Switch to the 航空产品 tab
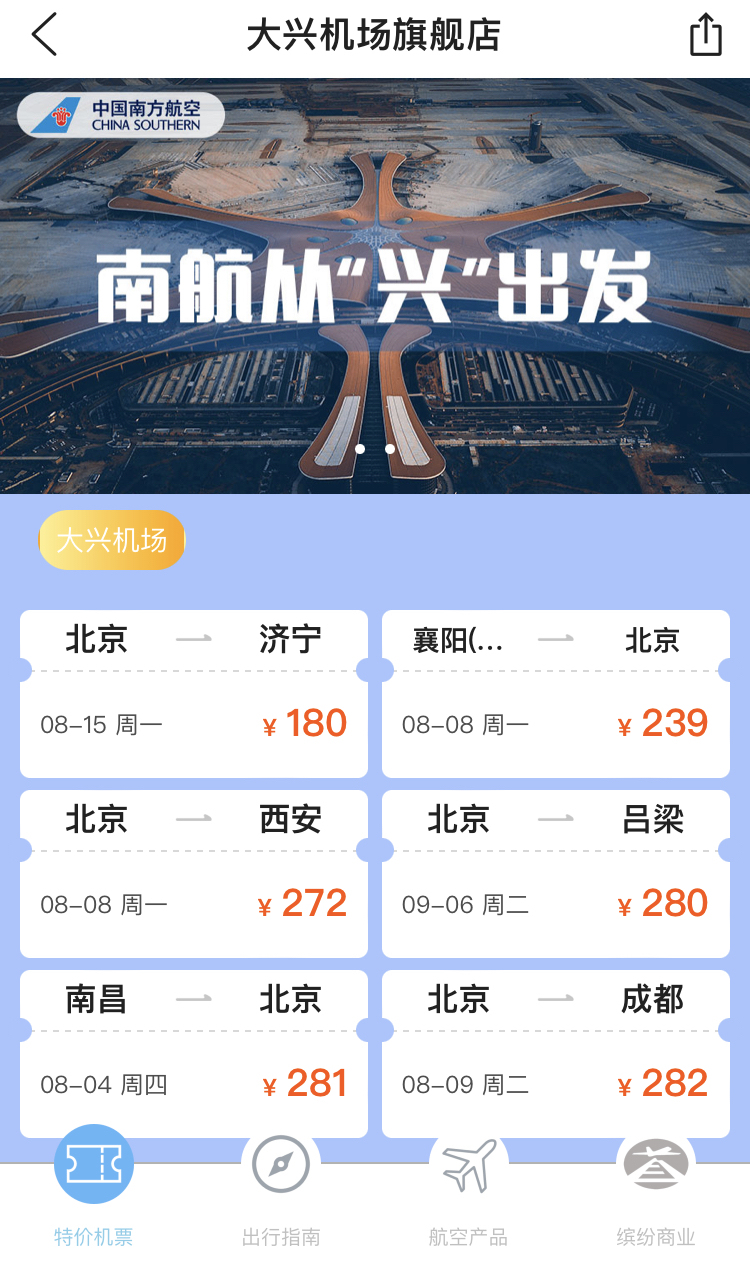 (468, 1190)
